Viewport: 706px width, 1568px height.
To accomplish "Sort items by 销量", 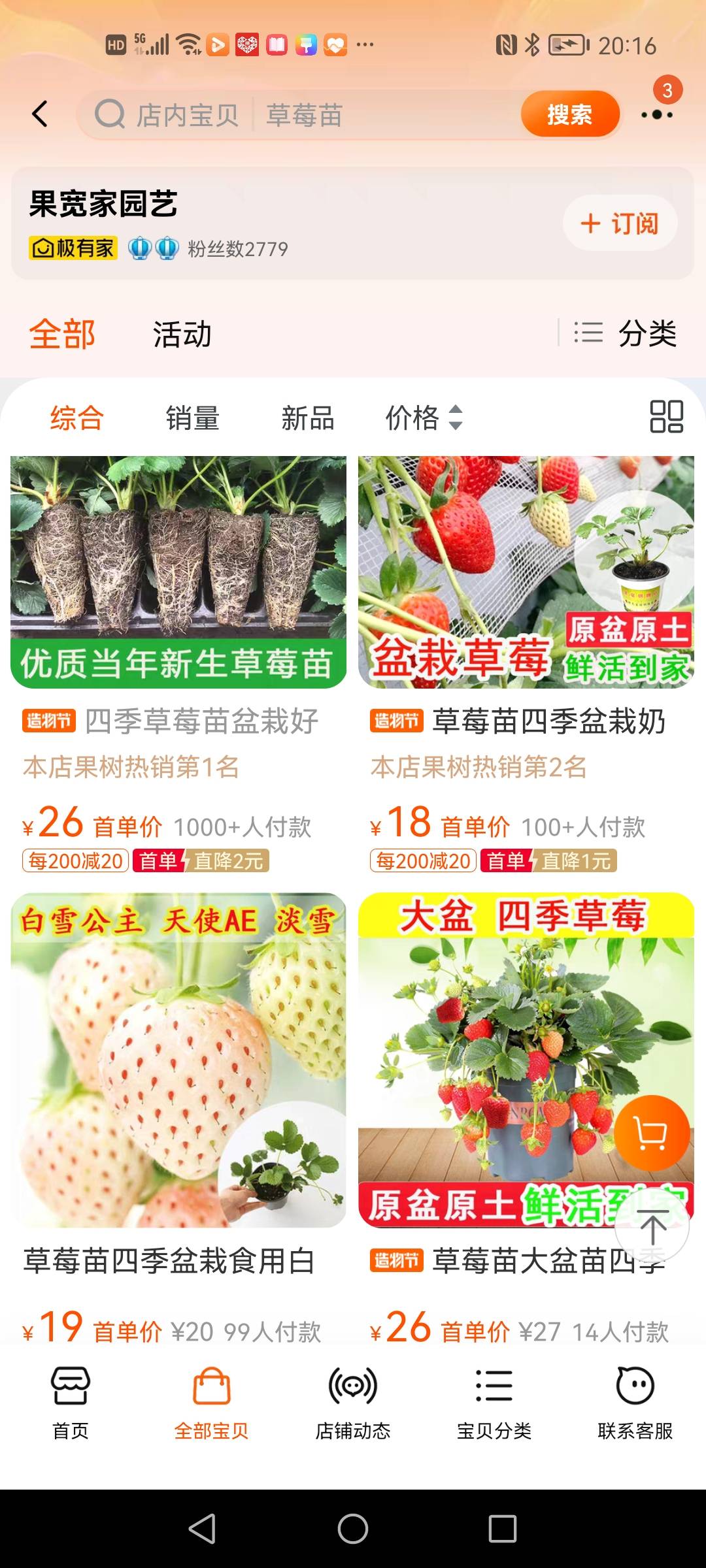I will tap(192, 417).
